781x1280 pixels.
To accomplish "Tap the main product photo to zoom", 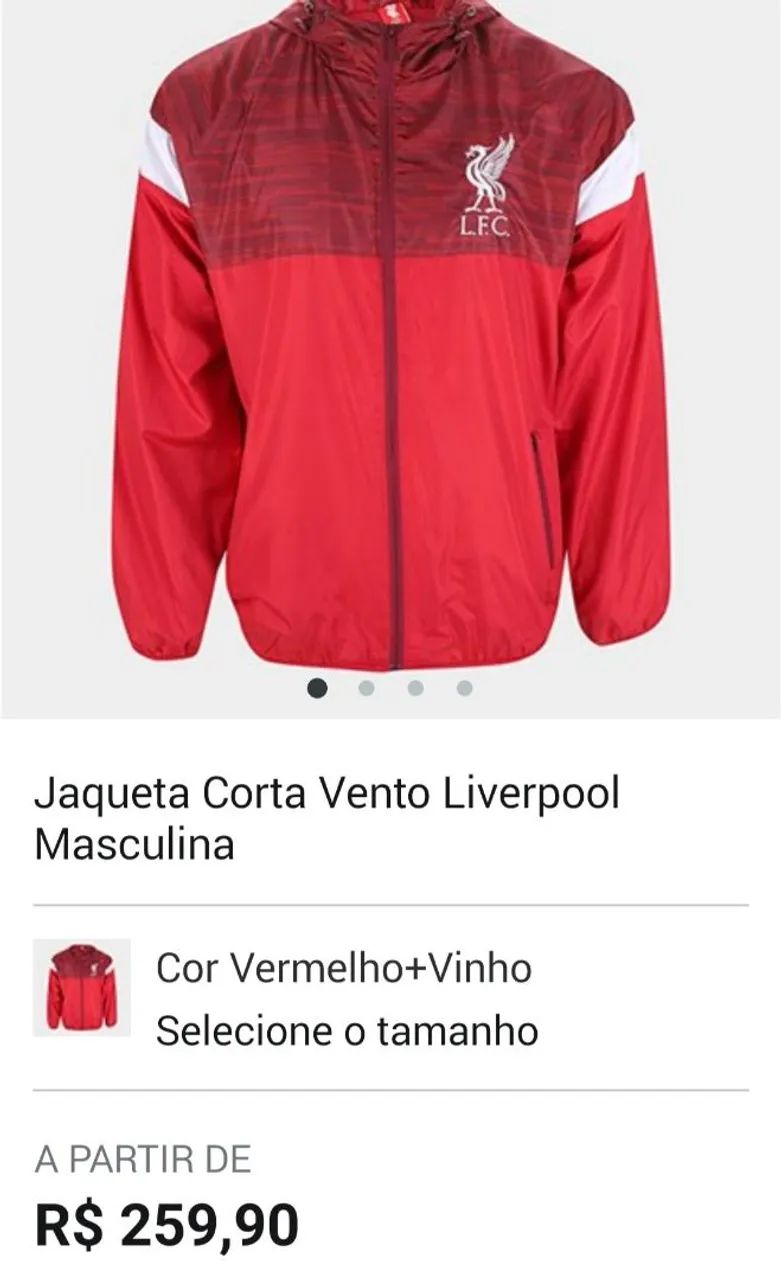I will click(390, 350).
